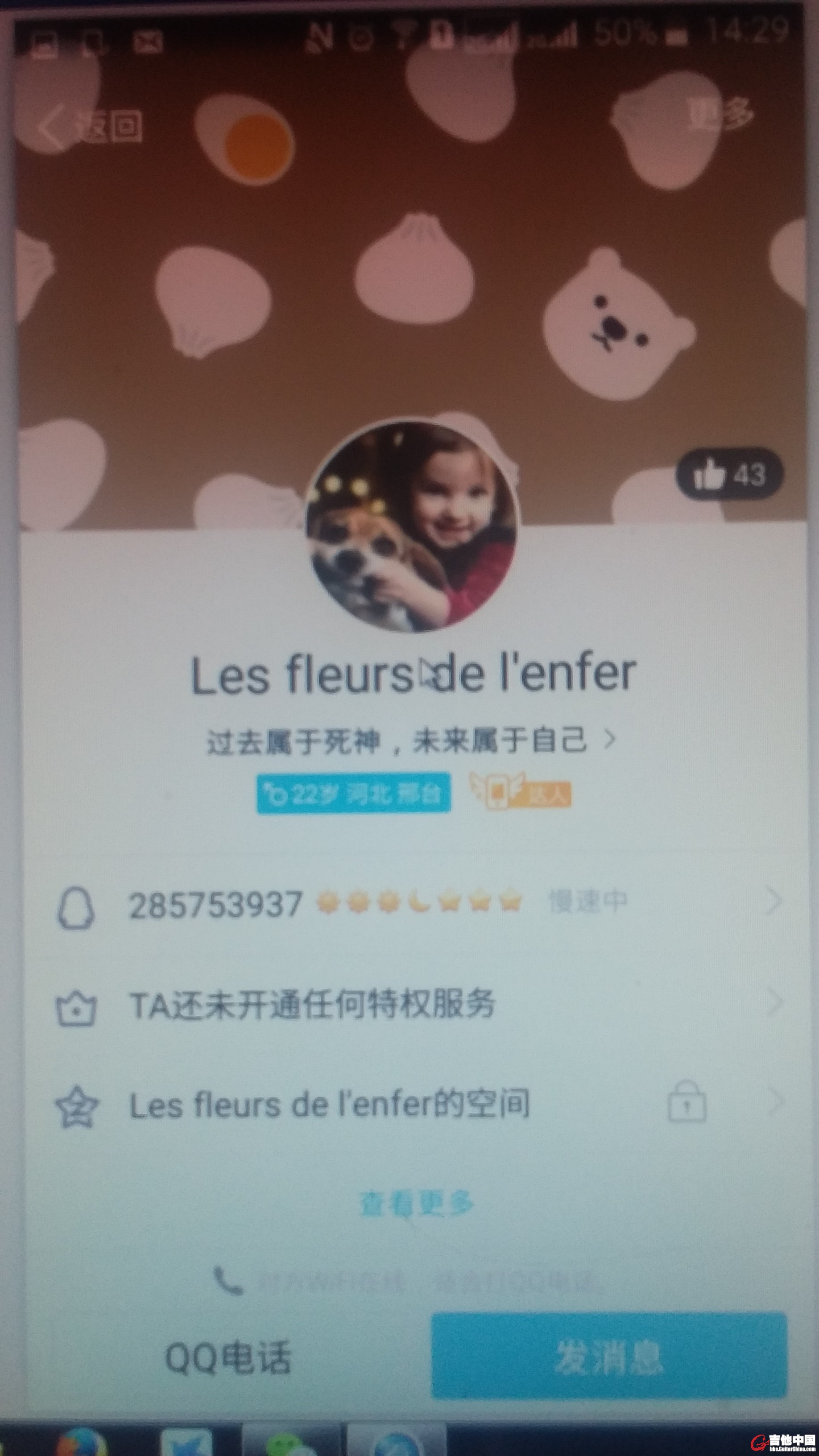View the profile avatar photo
Viewport: 819px width, 1456px height.
411,525
